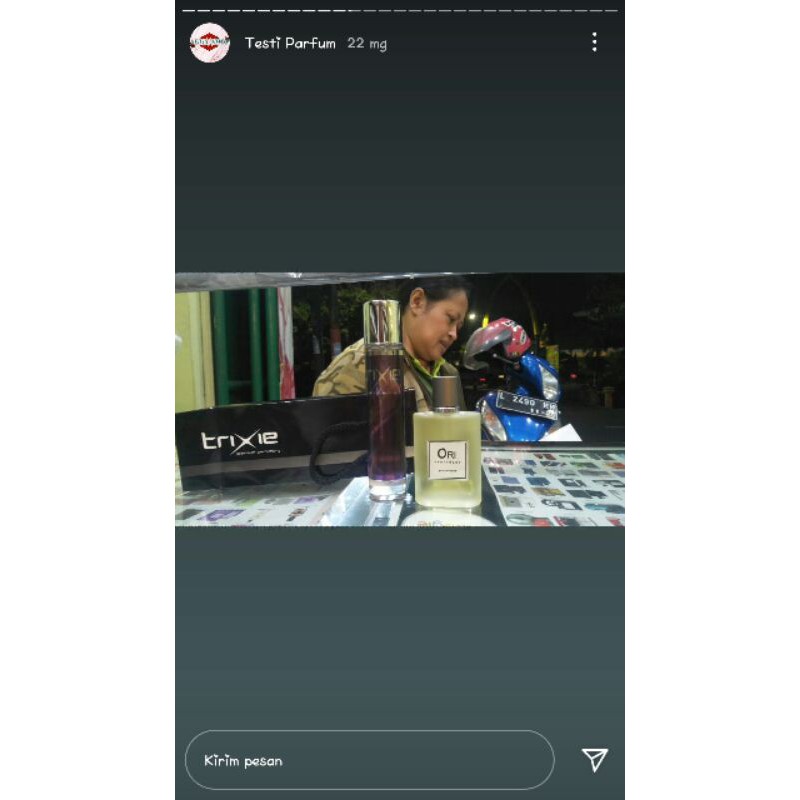Tap the Kirim pesan message field
Viewport: 800px width, 800px height.
click(x=369, y=760)
